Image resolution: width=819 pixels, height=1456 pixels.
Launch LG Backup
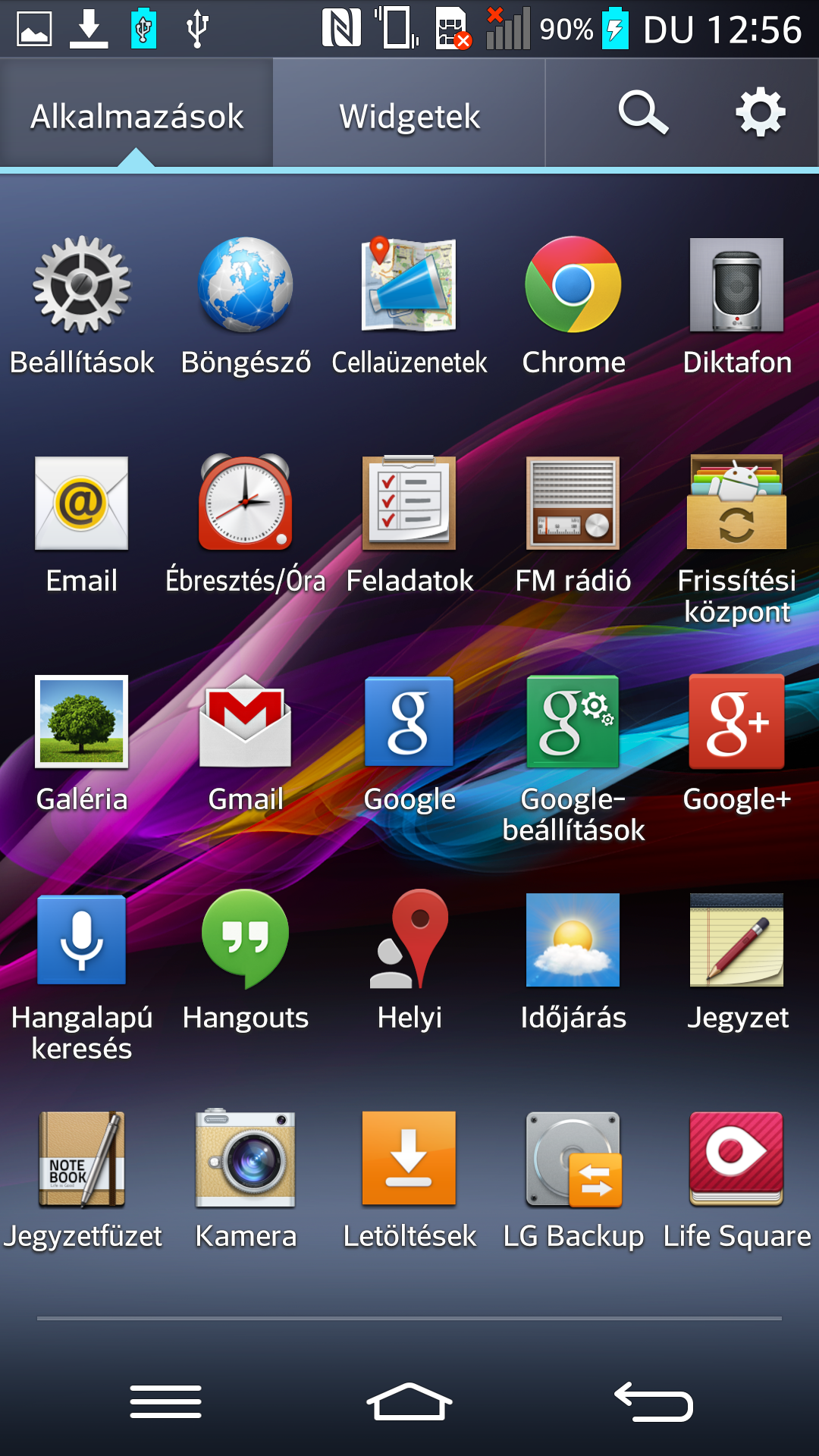[573, 1159]
